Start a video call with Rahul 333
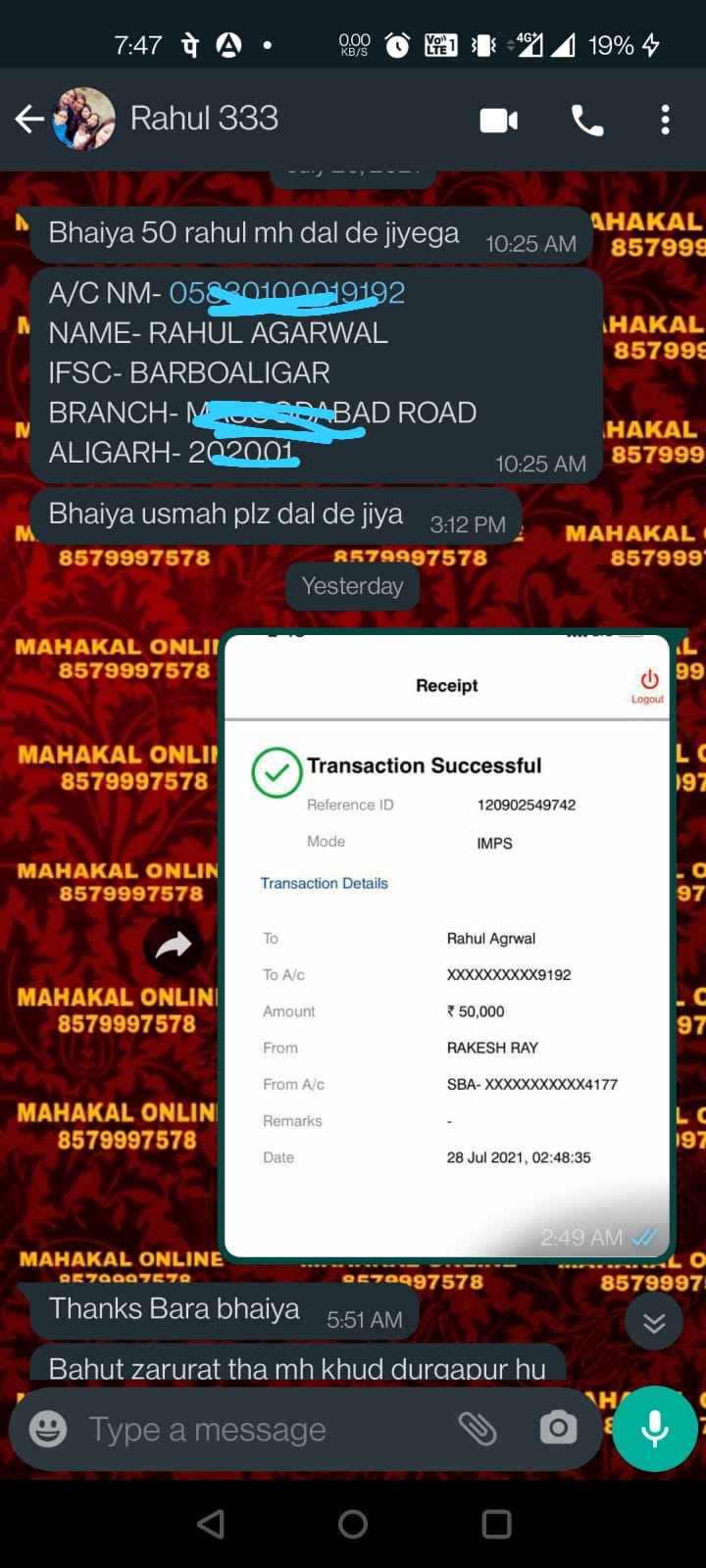This screenshot has width=706, height=1568. 498,121
